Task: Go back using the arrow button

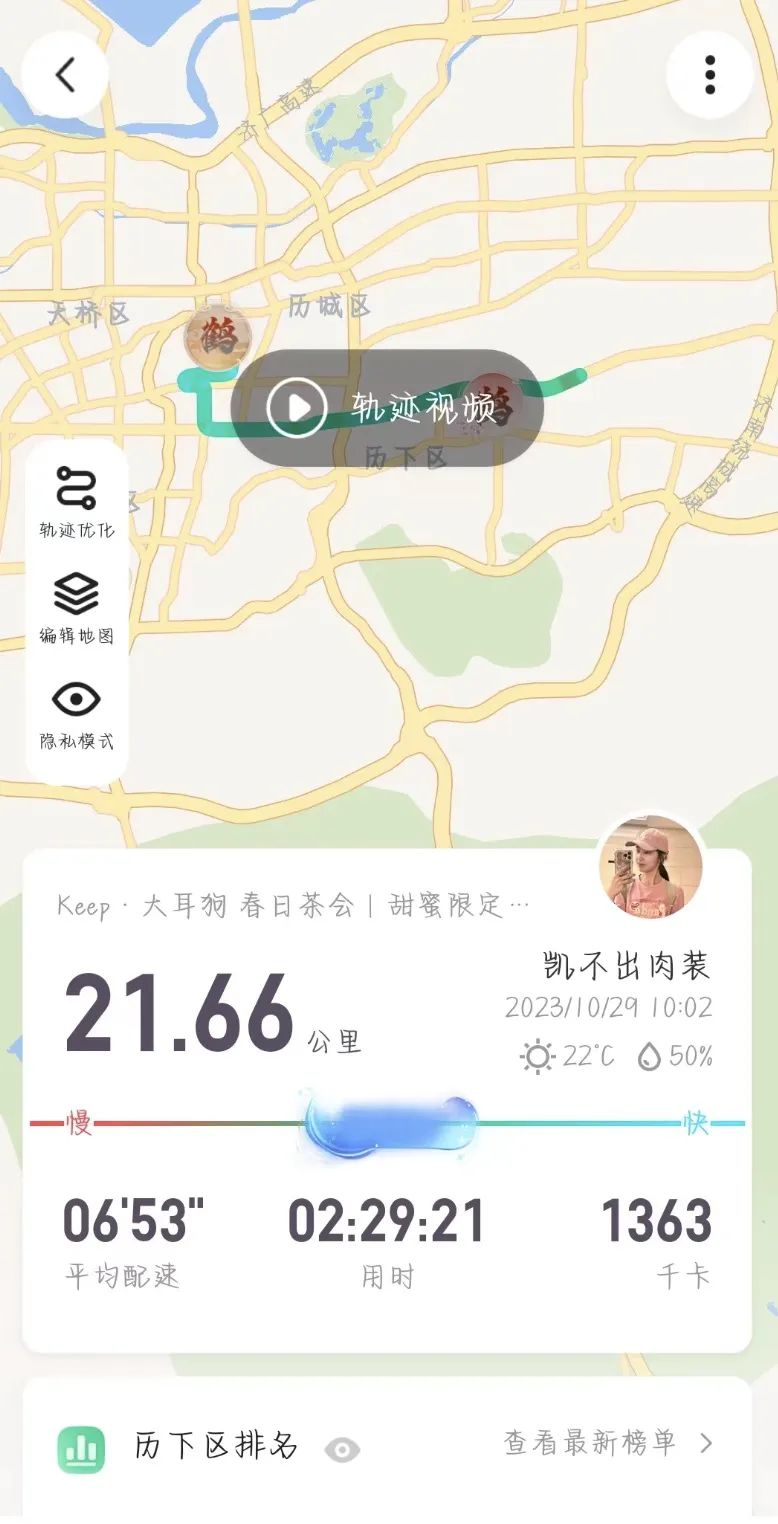Action: [x=65, y=75]
